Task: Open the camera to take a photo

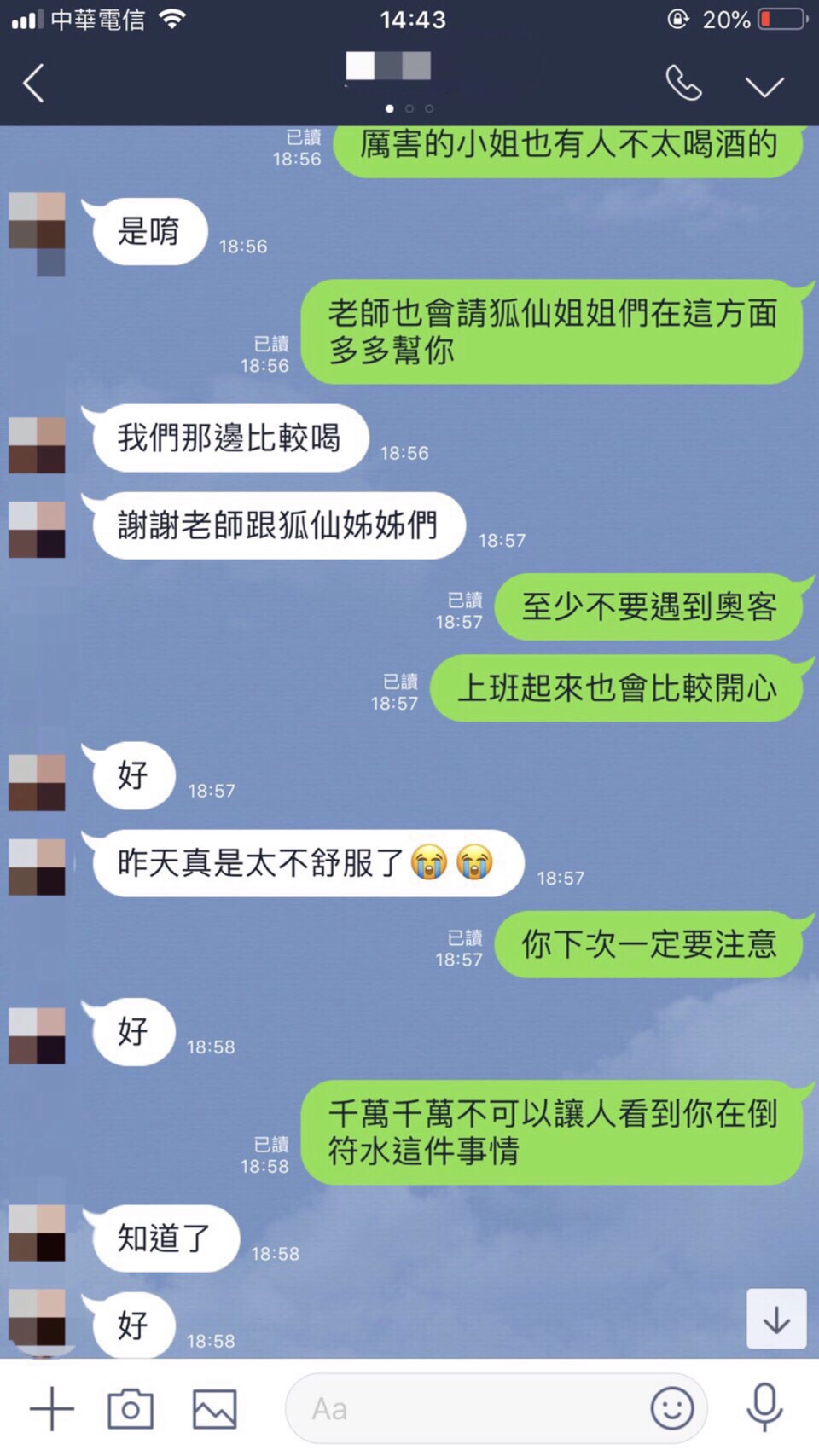Action: coord(131,1408)
